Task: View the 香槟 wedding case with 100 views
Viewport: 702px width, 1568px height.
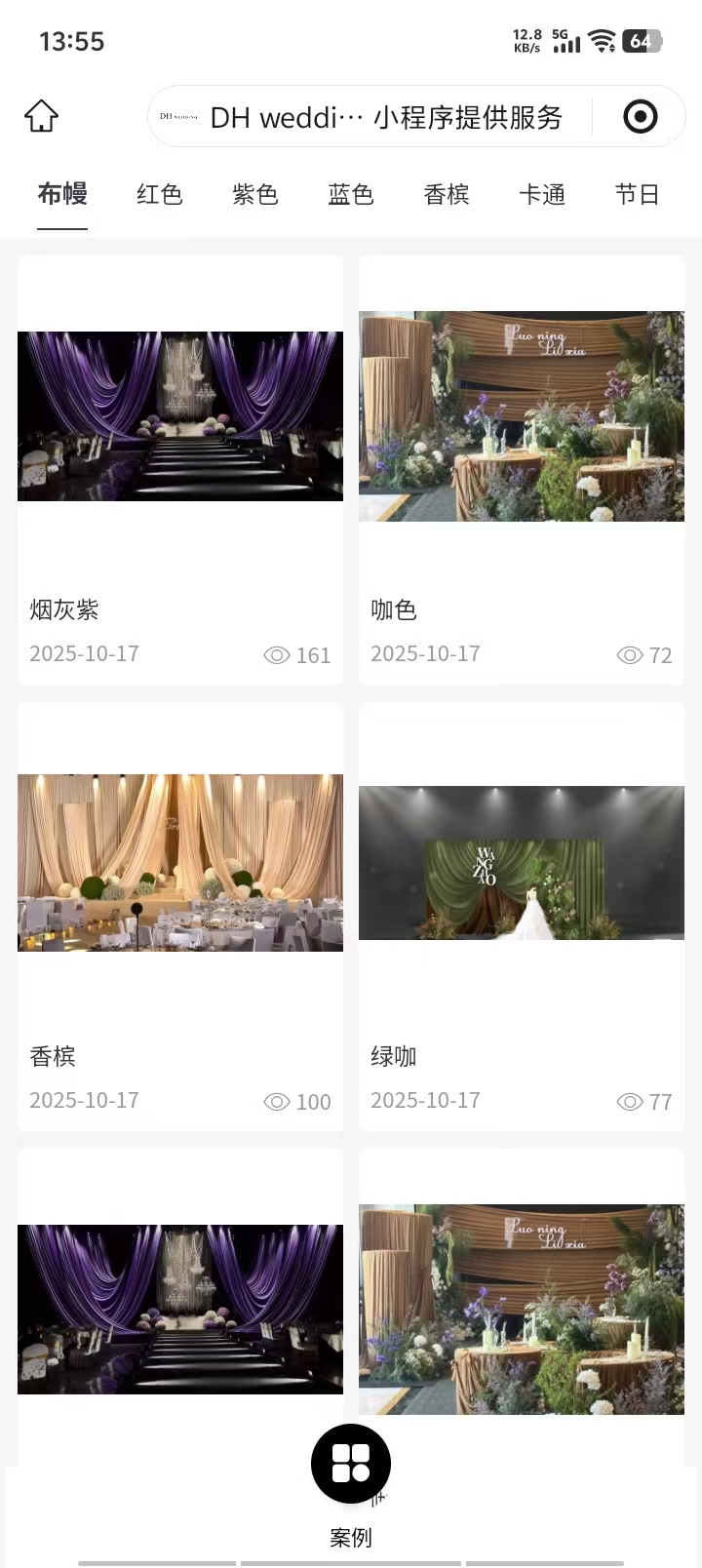Action: (x=180, y=915)
